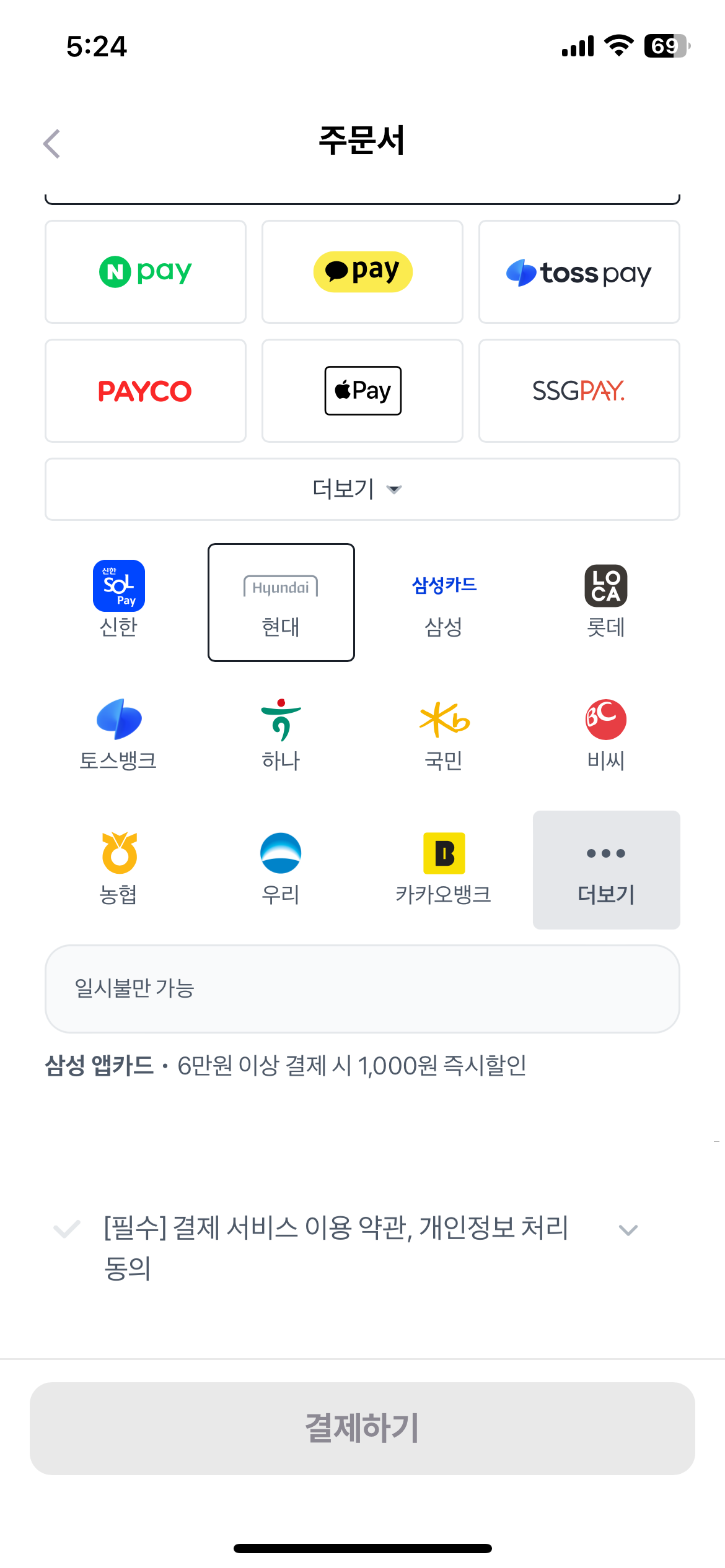Choose Apple Pay for checkout
The height and width of the screenshot is (1568, 725).
pyautogui.click(x=362, y=391)
